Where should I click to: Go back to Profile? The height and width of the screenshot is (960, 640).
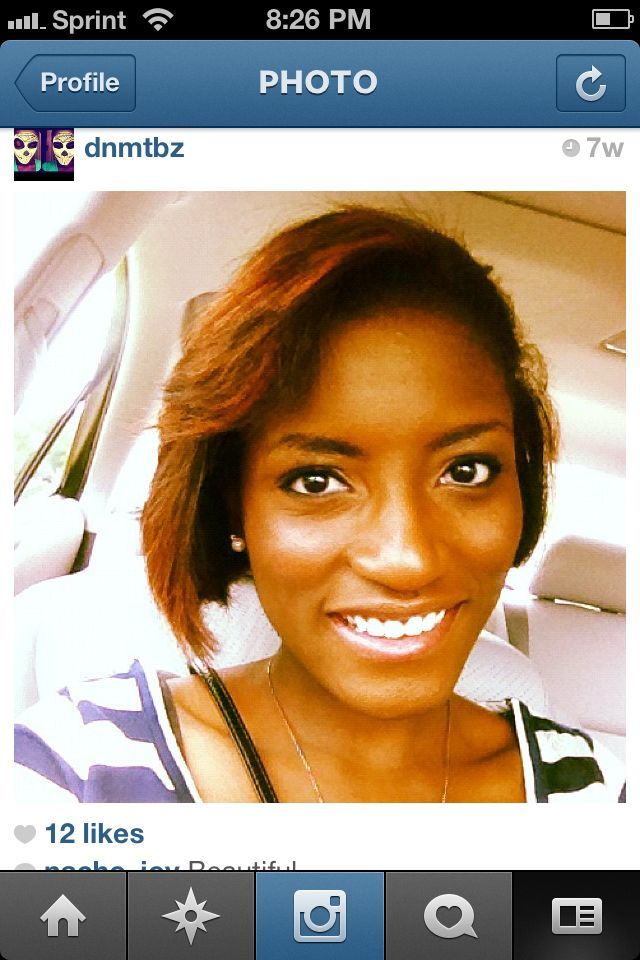pyautogui.click(x=75, y=83)
